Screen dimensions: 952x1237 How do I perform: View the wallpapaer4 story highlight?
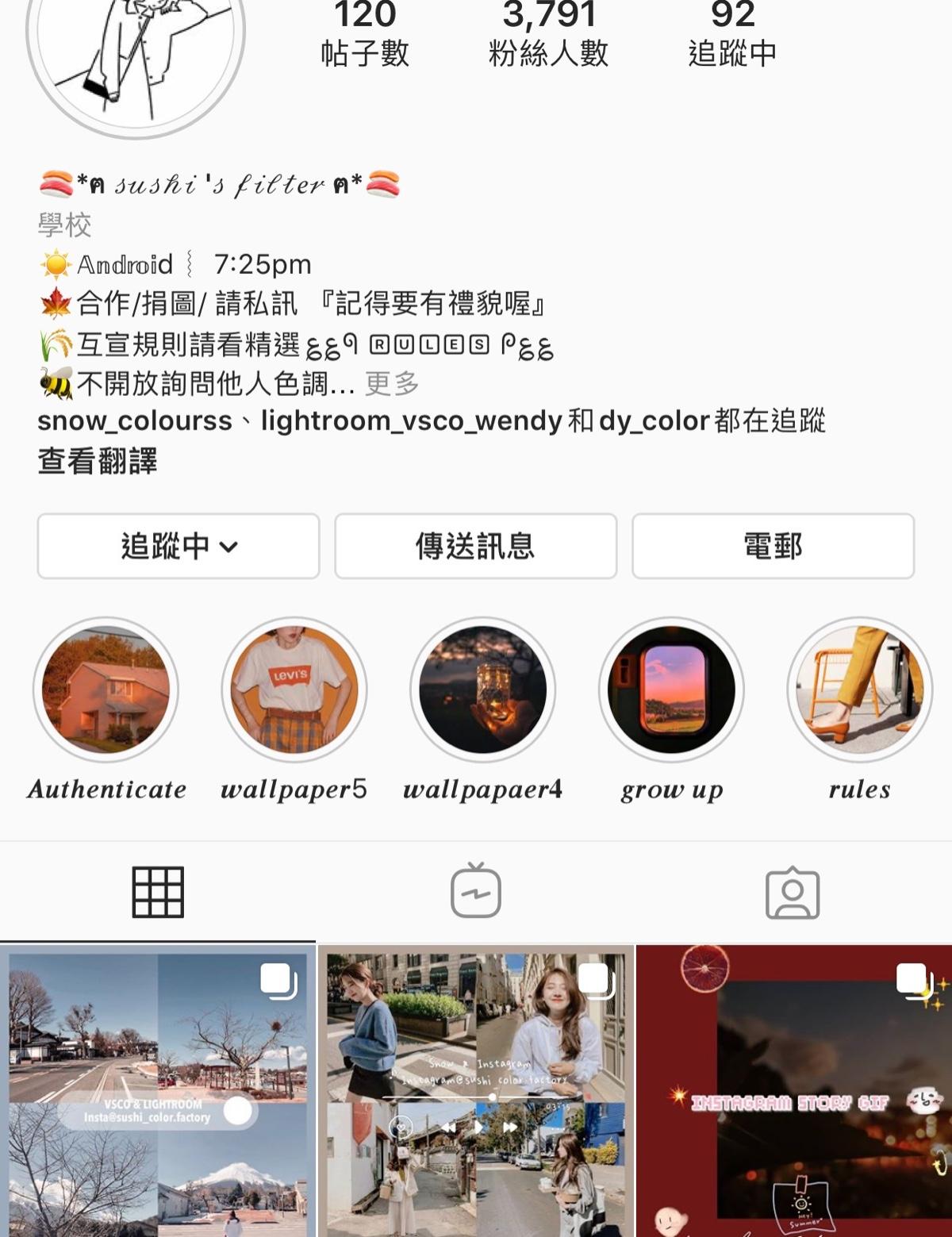coord(482,690)
